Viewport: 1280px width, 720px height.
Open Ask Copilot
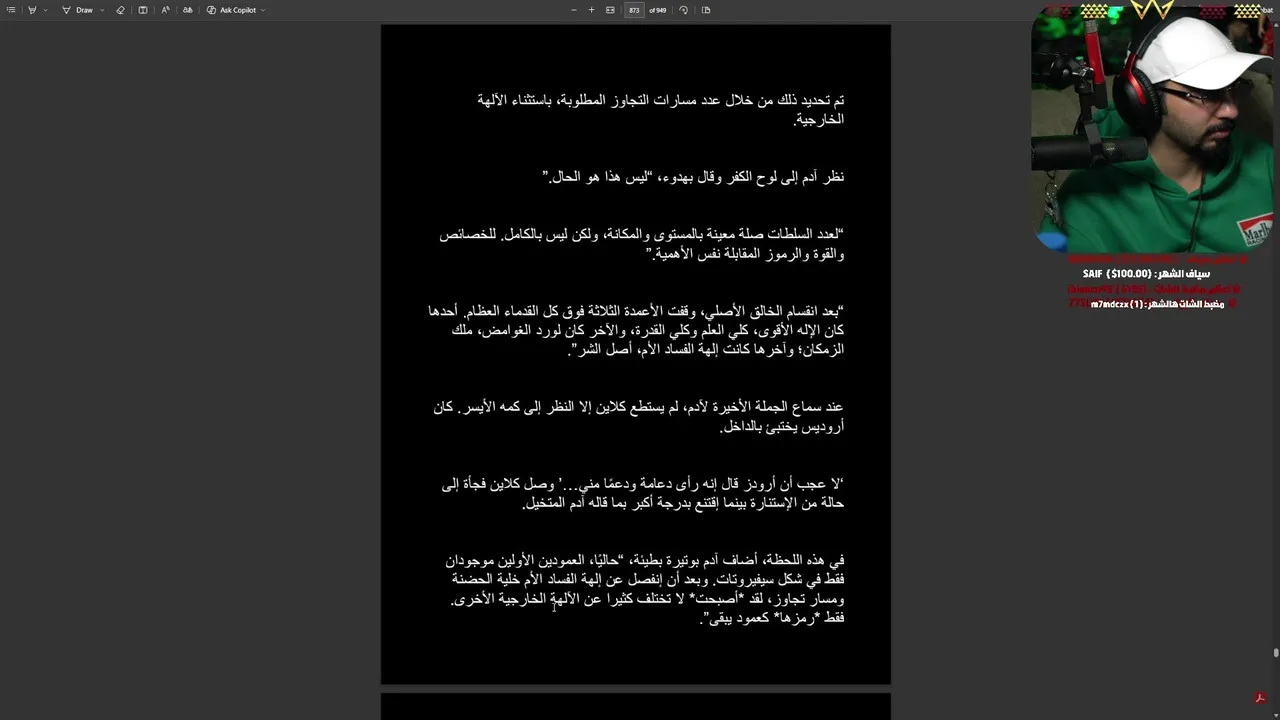click(232, 10)
